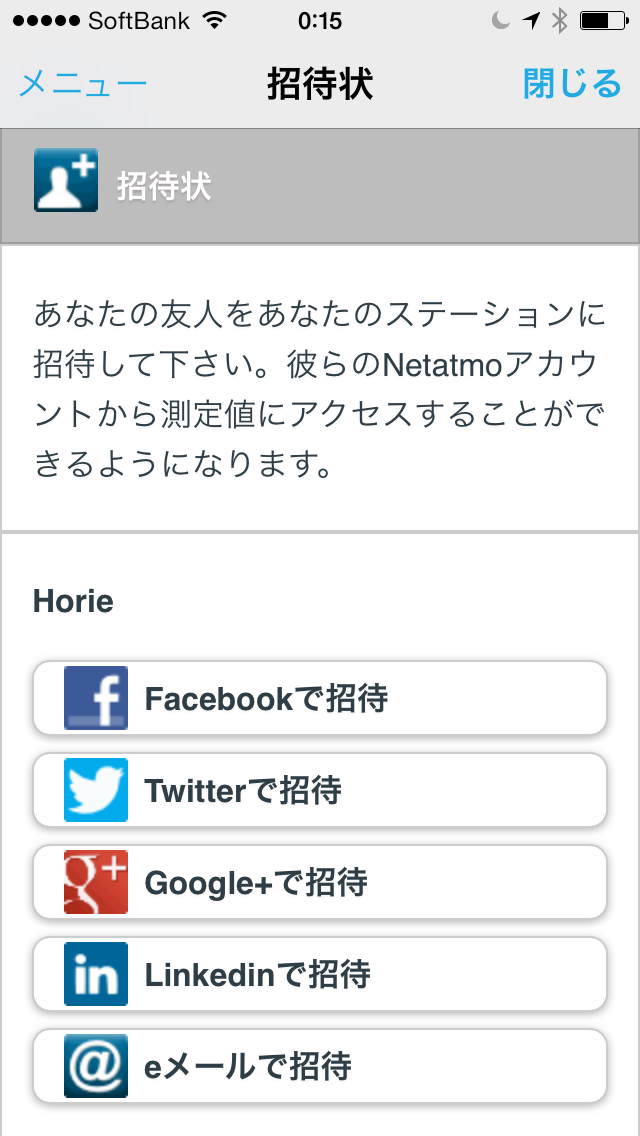The image size is (640, 1136).
Task: Choose Google+で招待 to invite
Action: point(320,882)
